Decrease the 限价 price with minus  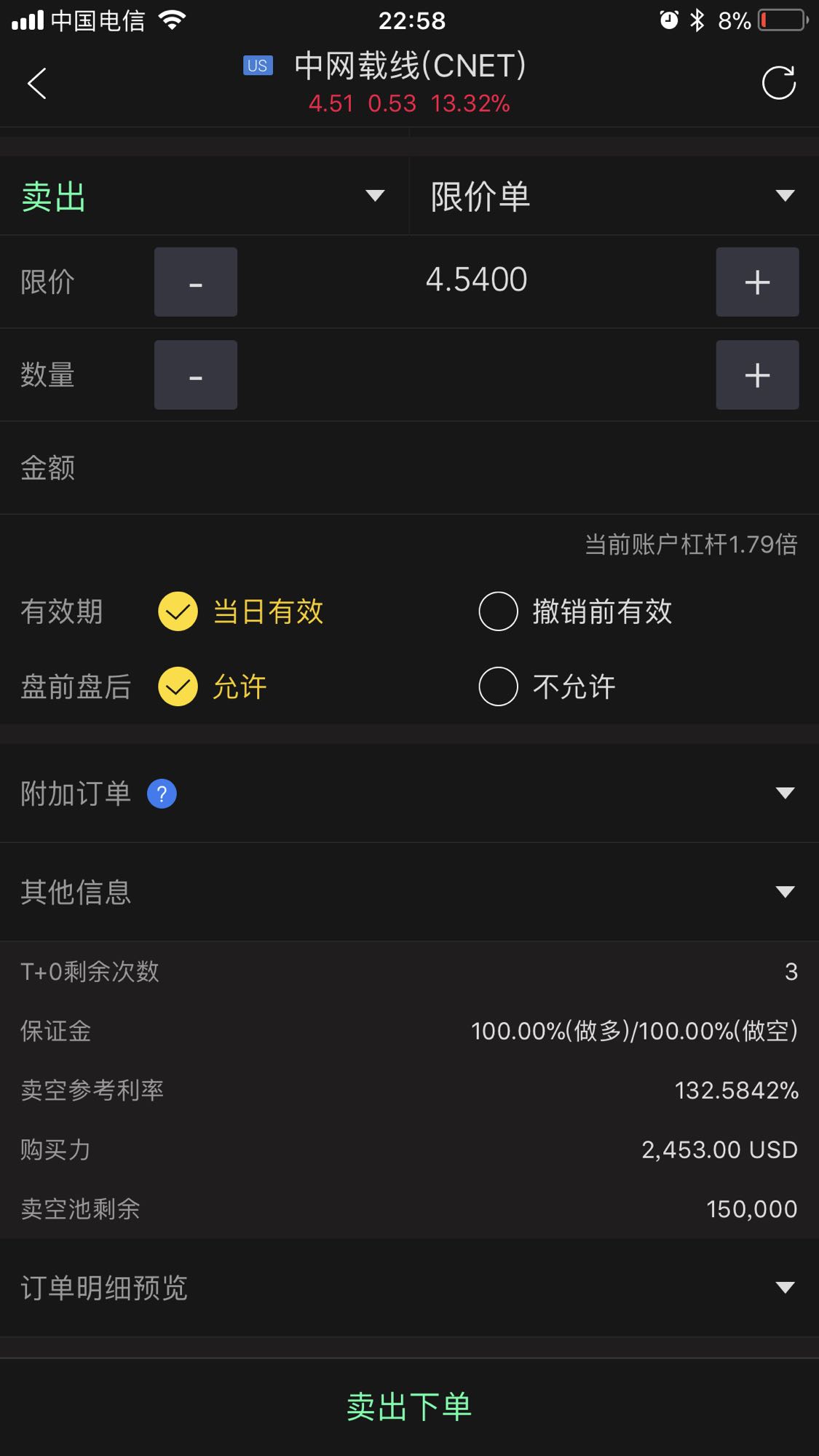pos(195,282)
